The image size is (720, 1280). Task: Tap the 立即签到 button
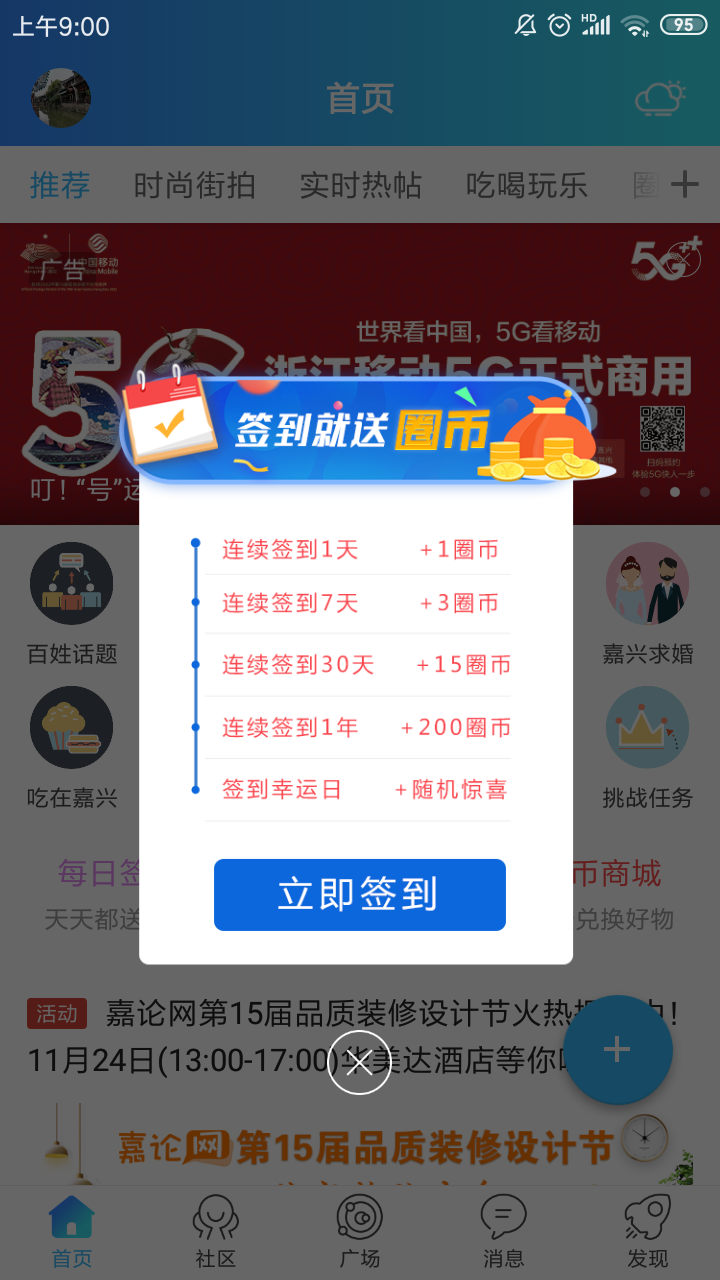[360, 895]
